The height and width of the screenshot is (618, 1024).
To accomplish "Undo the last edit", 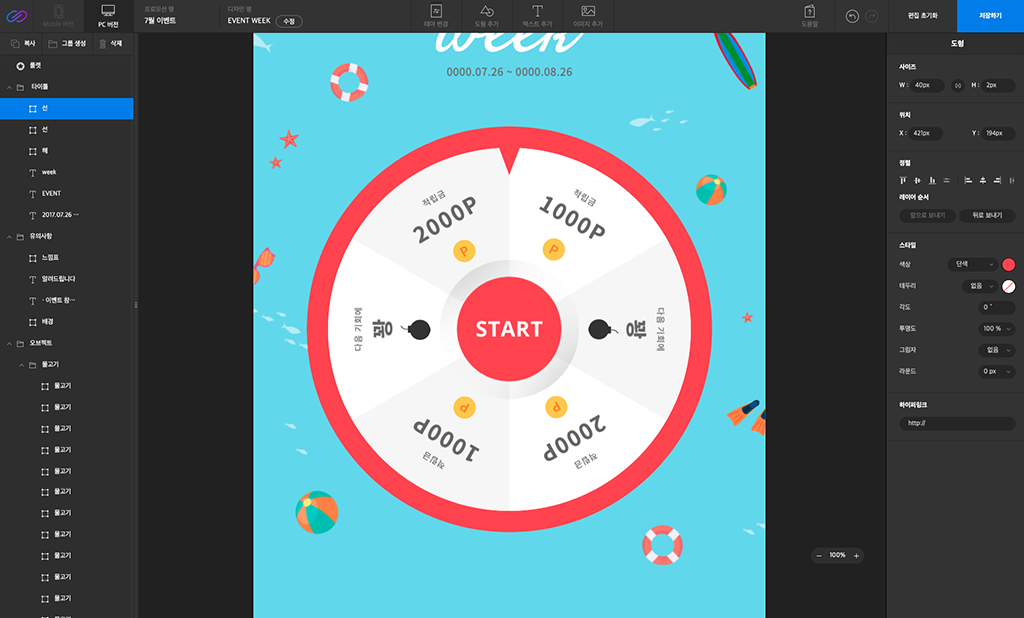I will pos(852,17).
